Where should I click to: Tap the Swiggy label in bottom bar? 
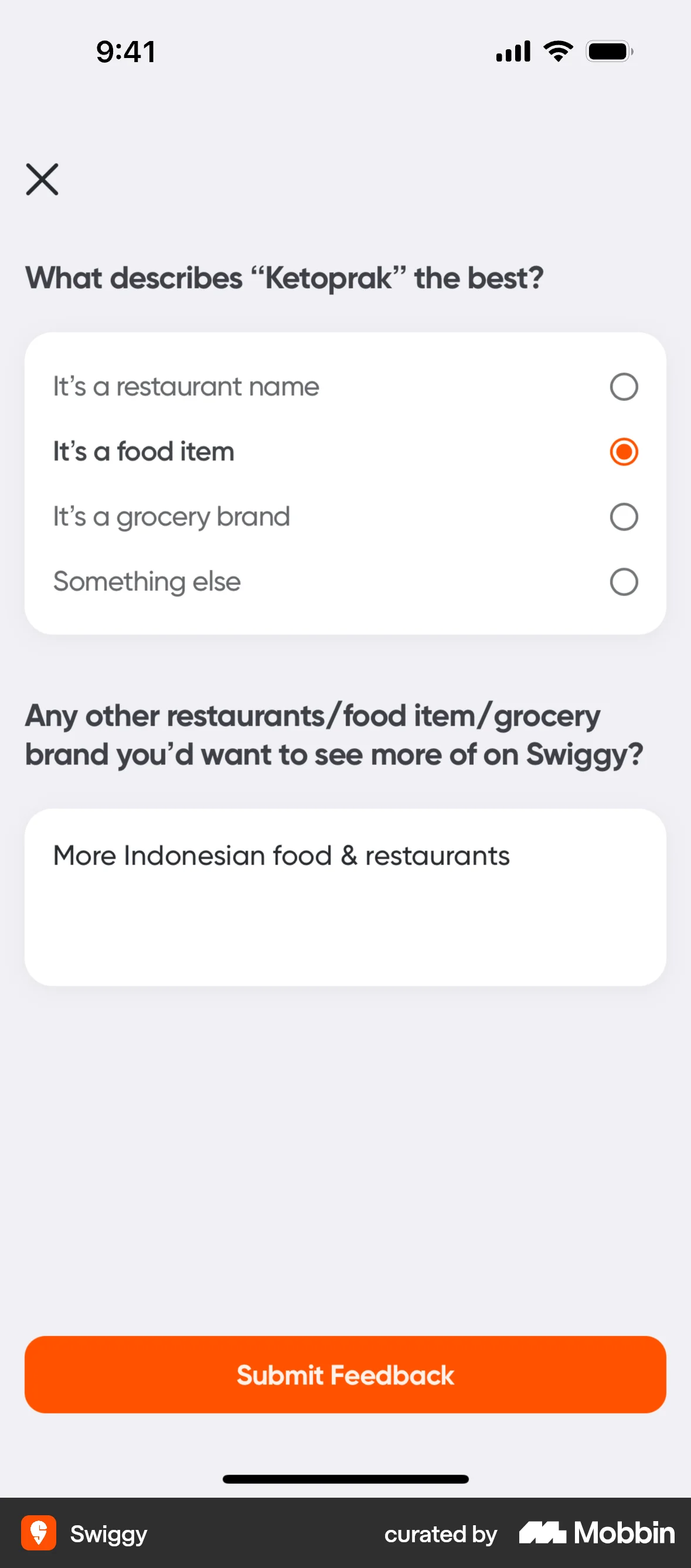point(107,1534)
